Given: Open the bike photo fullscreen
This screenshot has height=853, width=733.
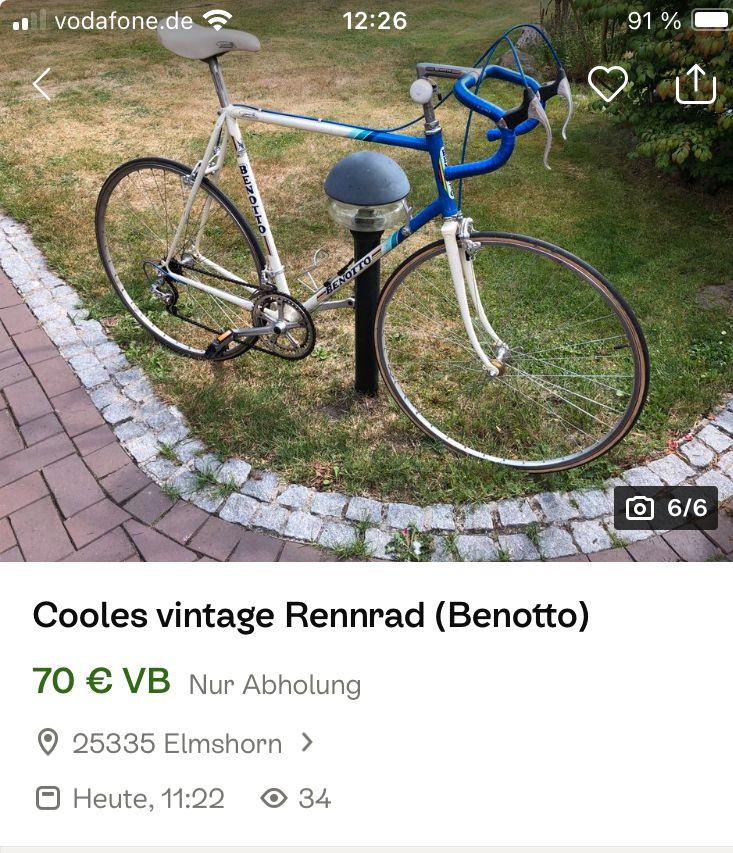Looking at the screenshot, I should point(366,300).
